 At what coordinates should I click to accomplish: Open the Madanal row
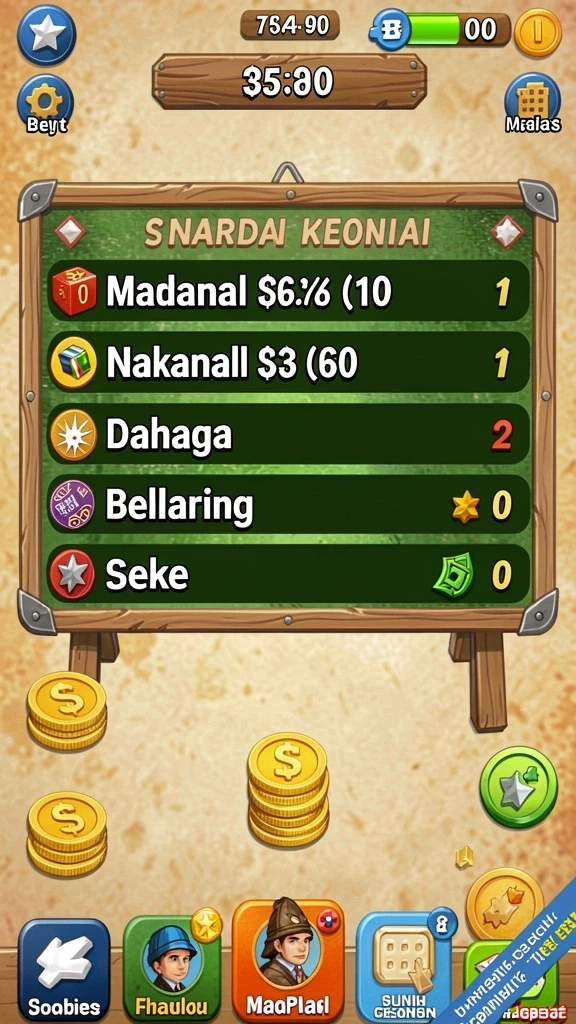tap(288, 291)
